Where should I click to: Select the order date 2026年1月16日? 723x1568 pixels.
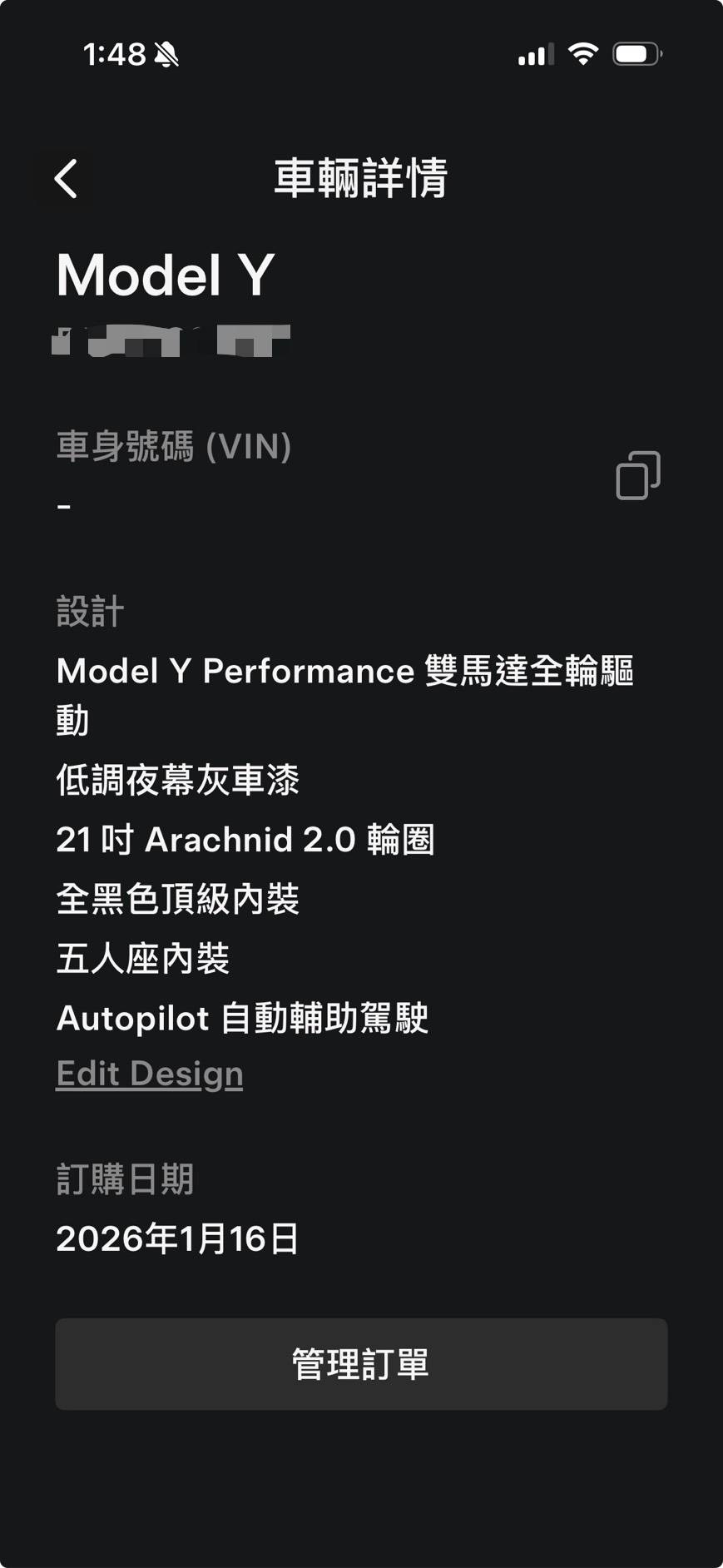180,1238
